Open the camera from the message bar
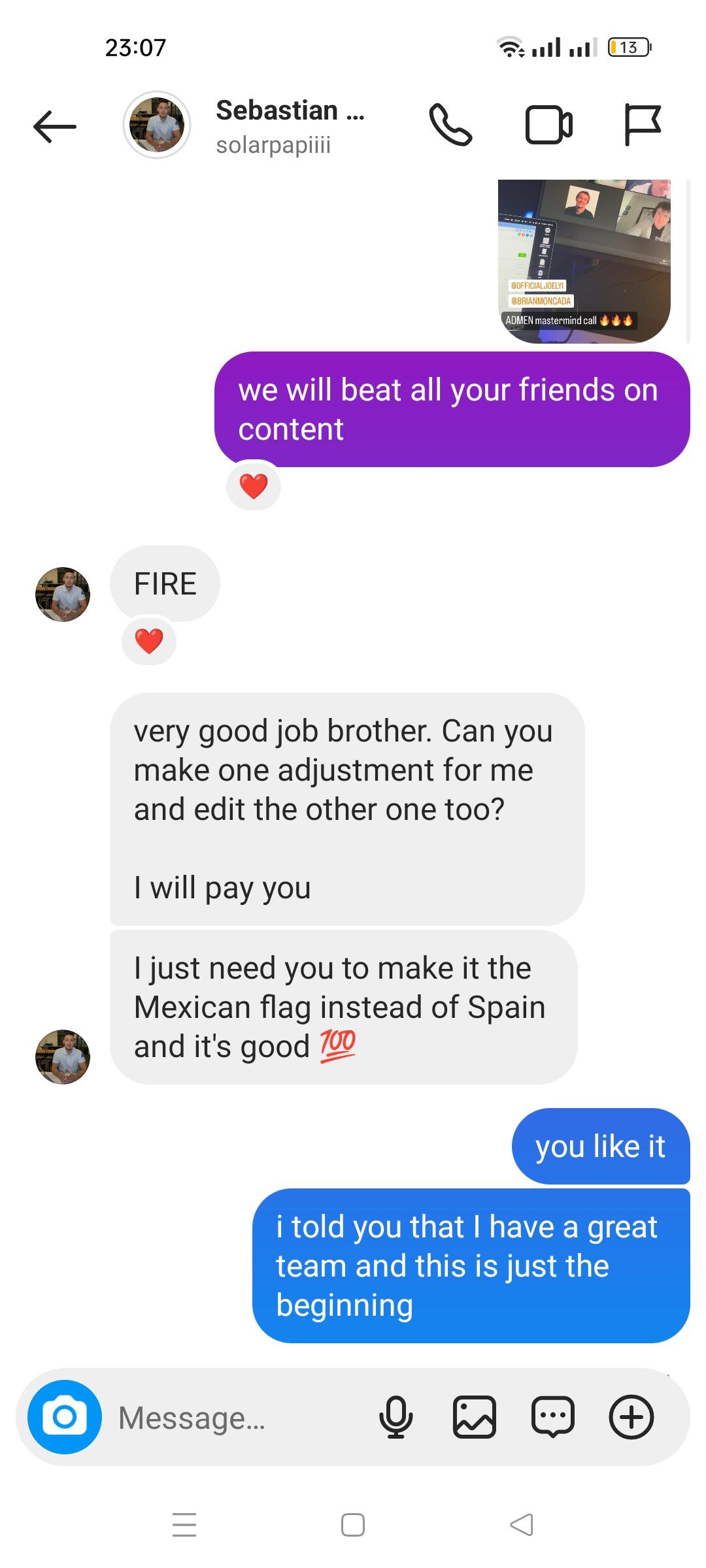 (x=65, y=1417)
